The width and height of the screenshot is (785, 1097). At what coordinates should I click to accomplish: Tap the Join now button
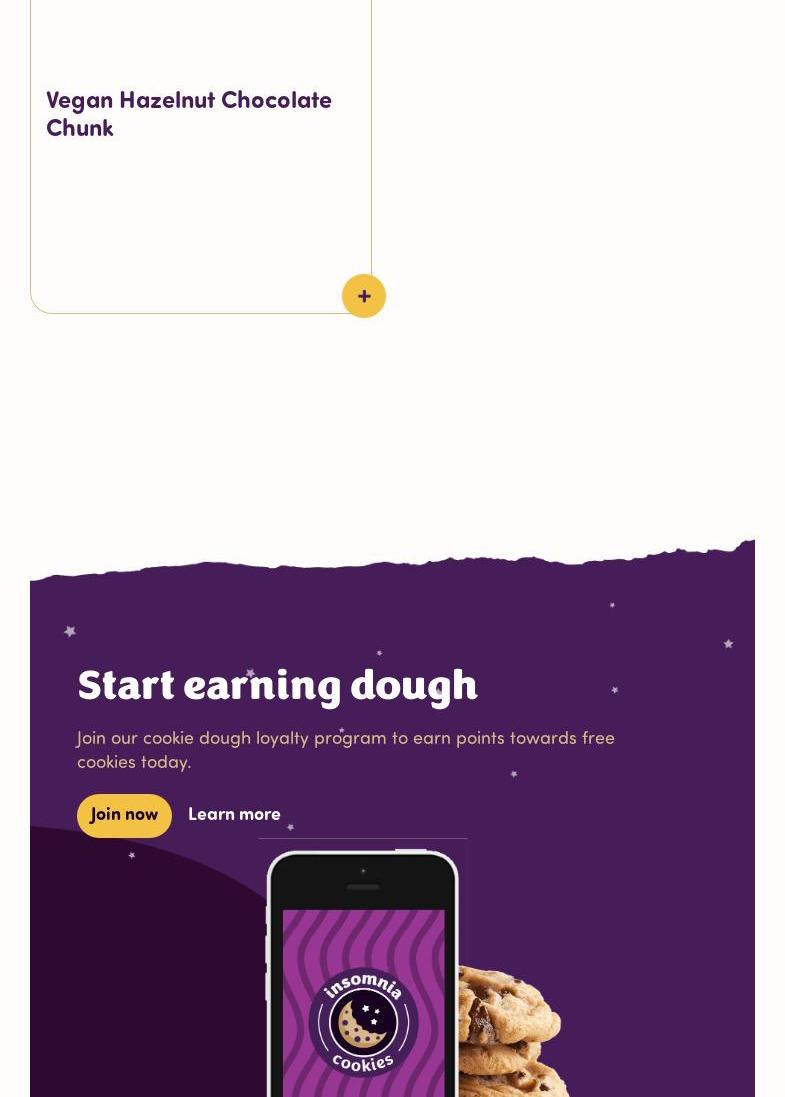pos(124,815)
